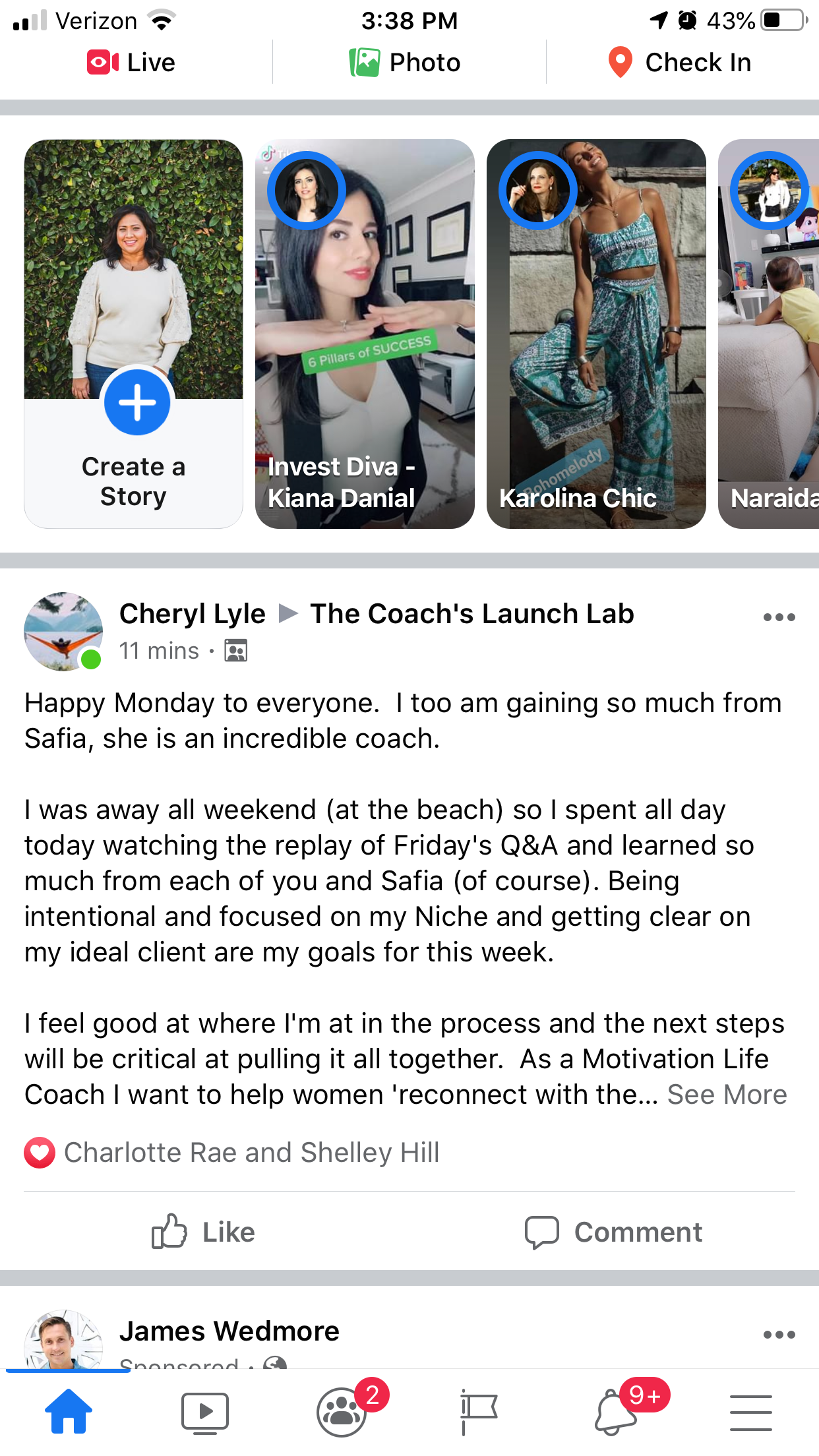
Task: Open the notifications bell tab
Action: point(615,1411)
